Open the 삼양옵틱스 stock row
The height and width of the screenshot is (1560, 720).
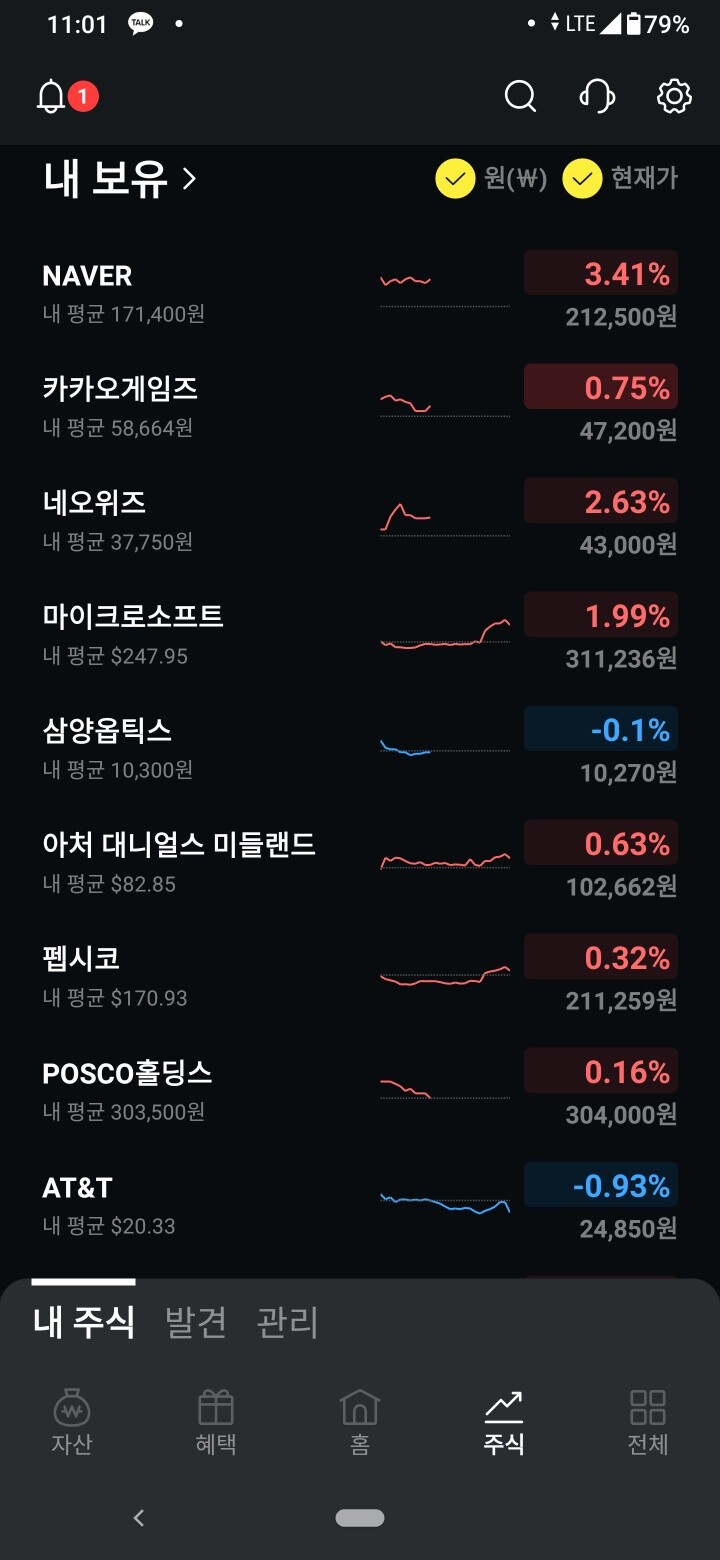360,748
